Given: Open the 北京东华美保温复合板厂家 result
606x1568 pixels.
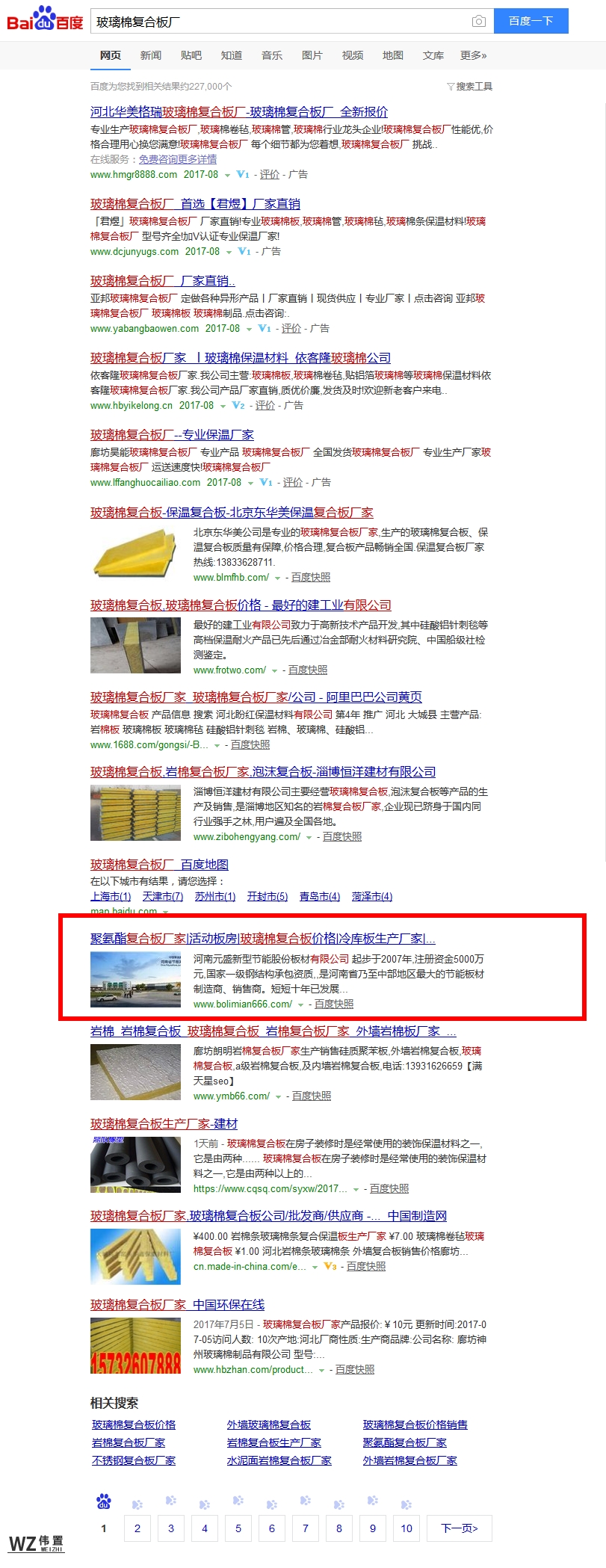Looking at the screenshot, I should tap(232, 512).
